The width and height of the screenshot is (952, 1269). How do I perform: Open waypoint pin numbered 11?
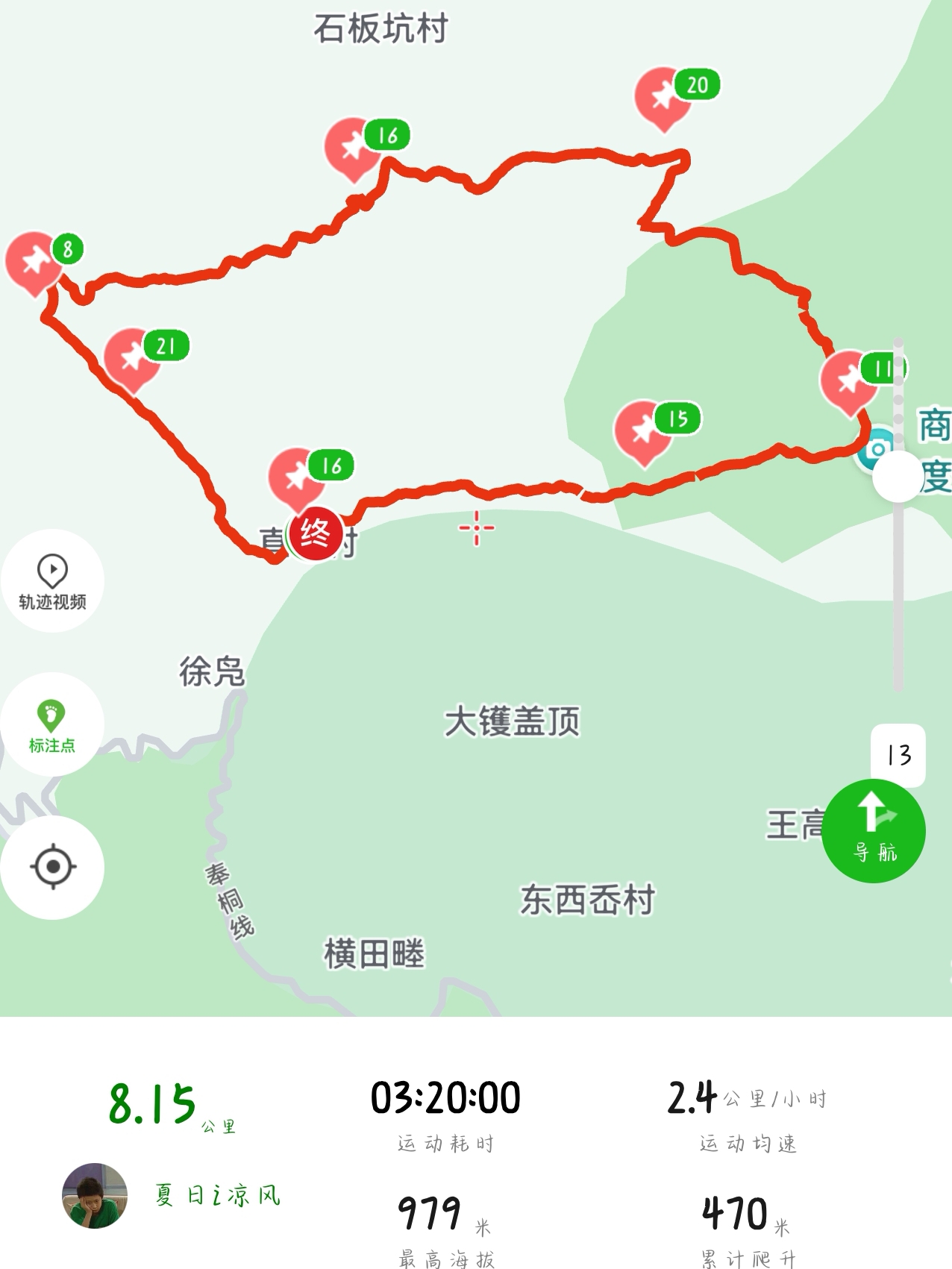(848, 380)
